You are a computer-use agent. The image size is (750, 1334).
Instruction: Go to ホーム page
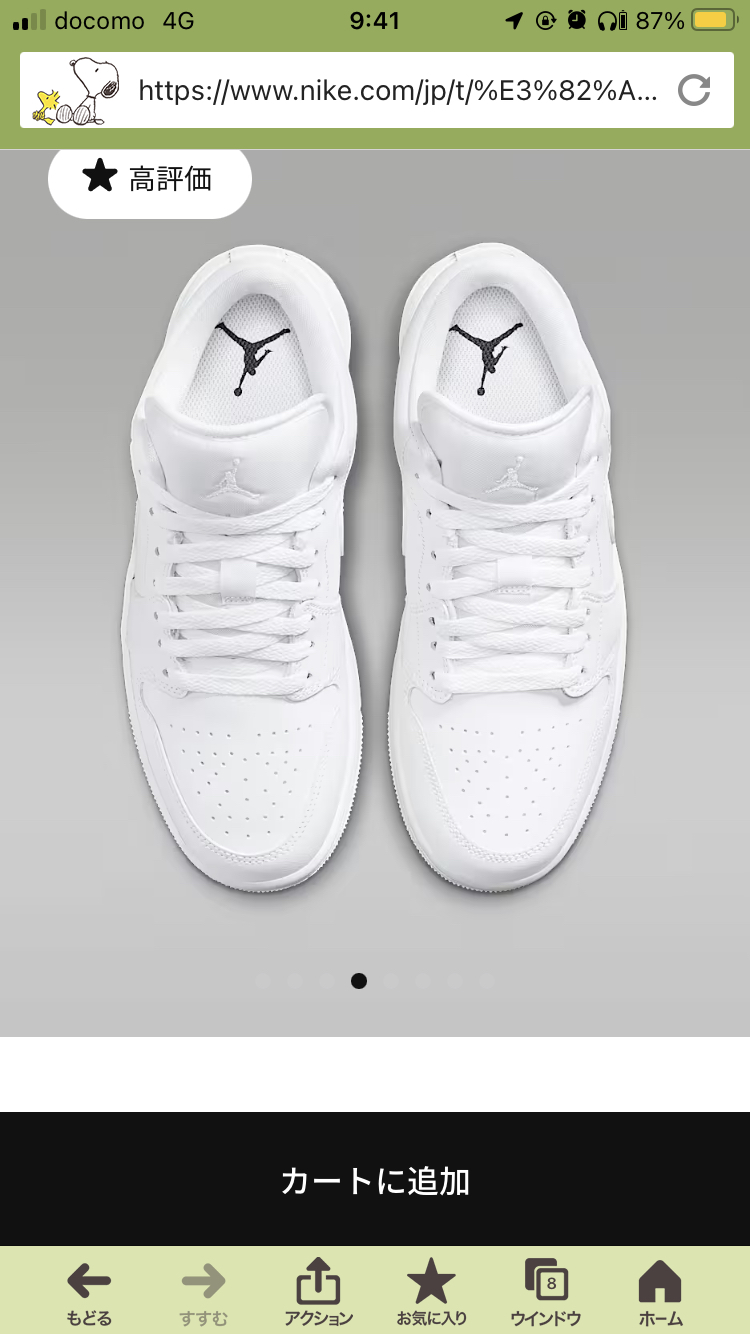tap(660, 1291)
